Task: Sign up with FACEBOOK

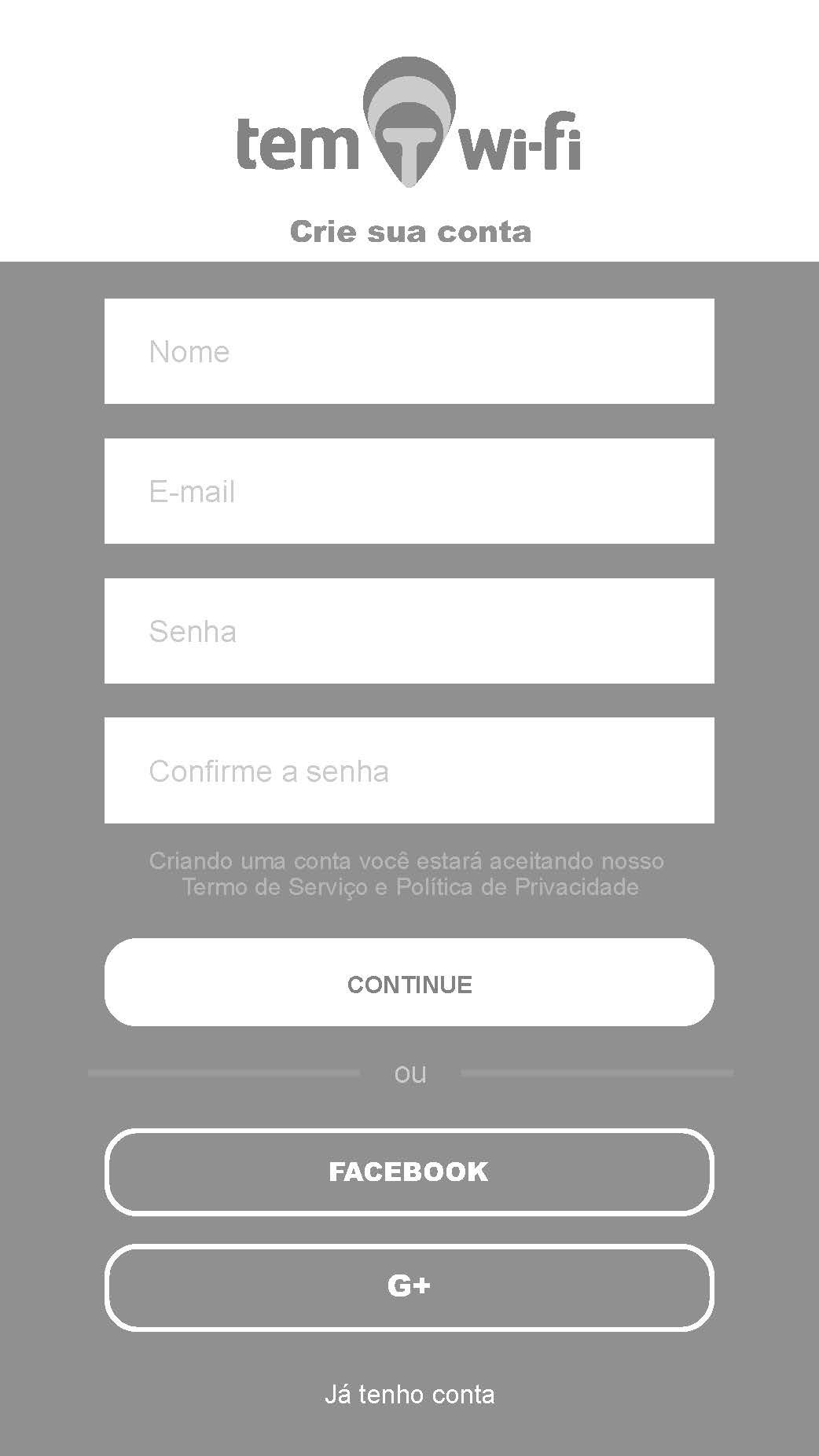Action: point(409,1172)
